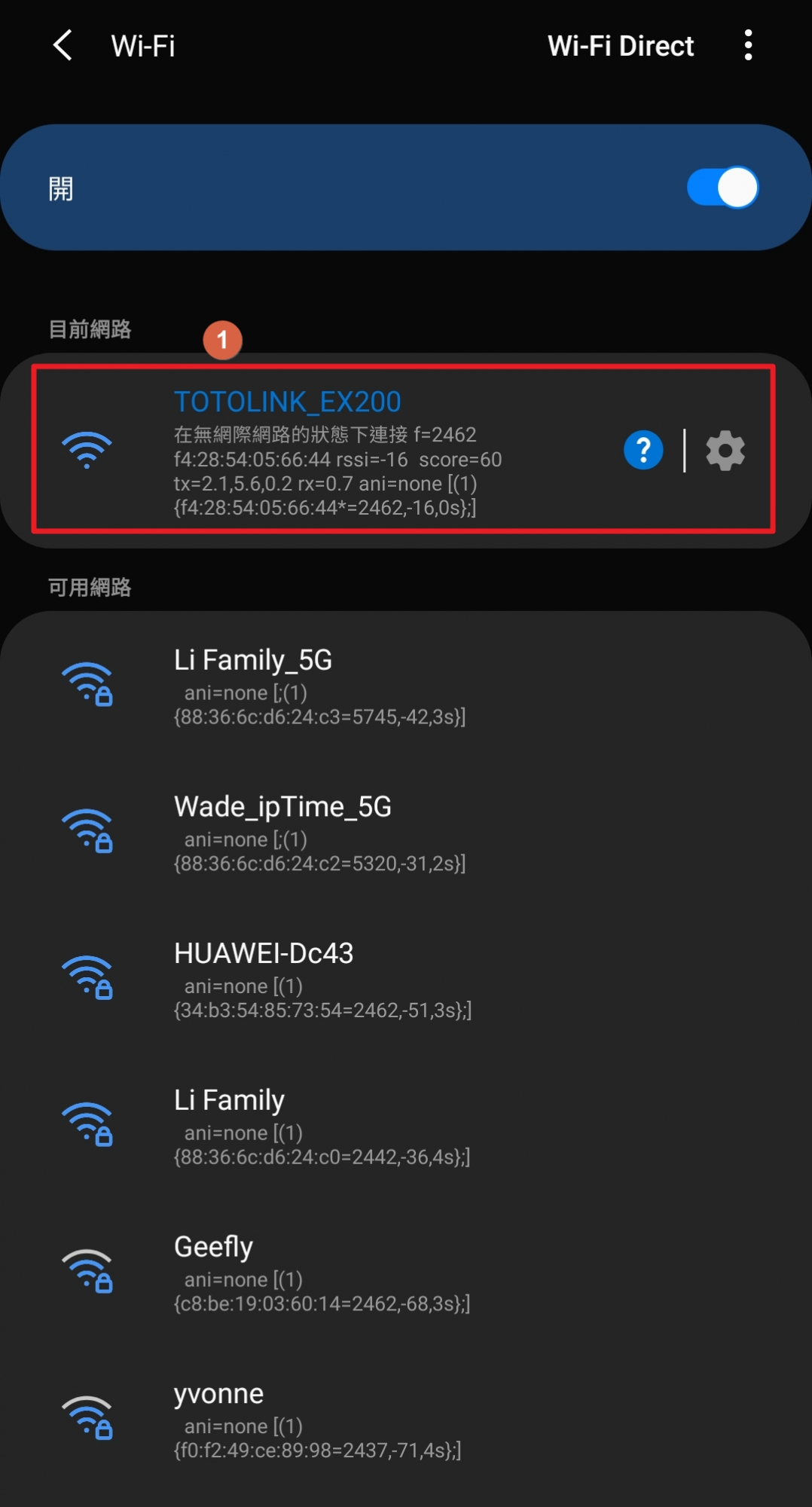Open Wi-Fi Direct
The image size is (812, 1507).
[x=620, y=46]
